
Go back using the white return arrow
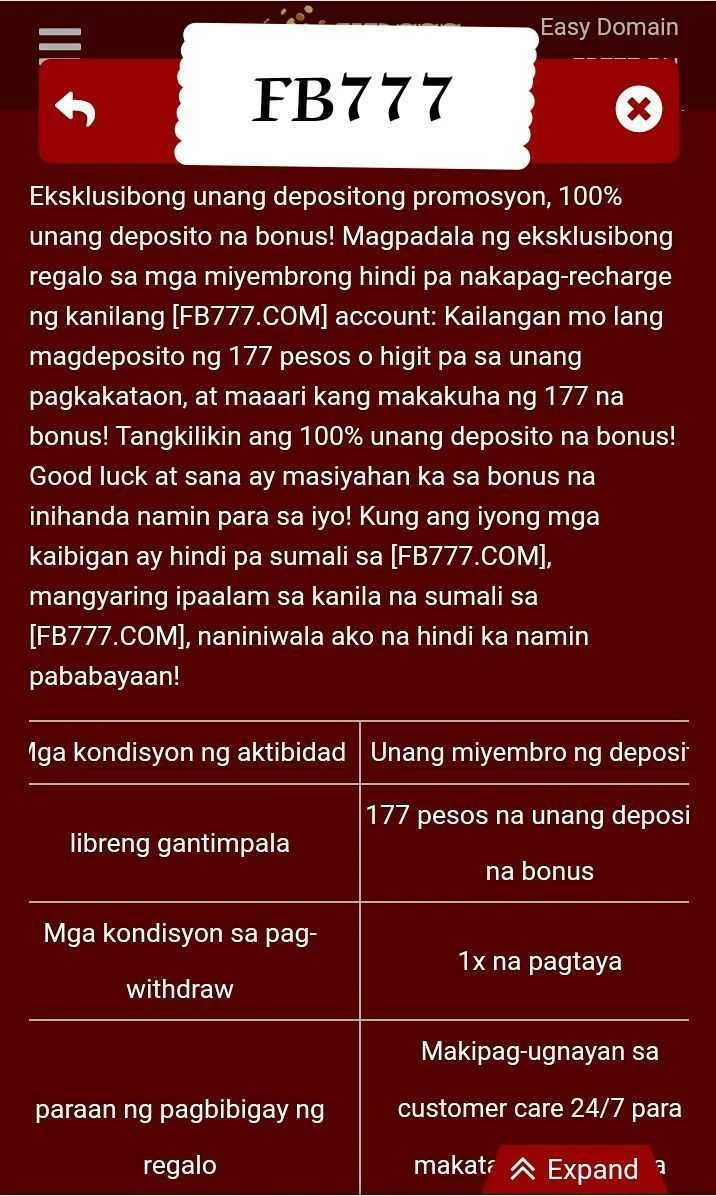(75, 111)
